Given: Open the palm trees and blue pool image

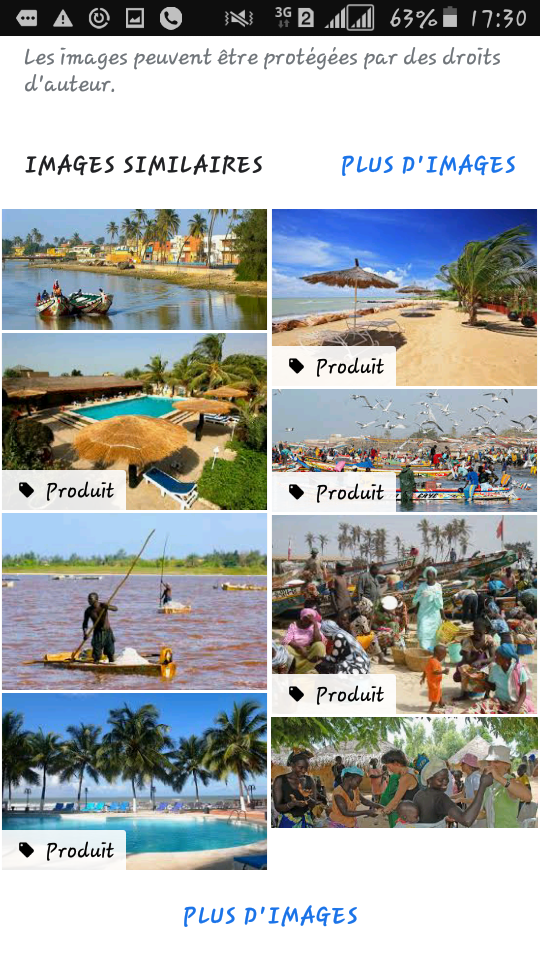Looking at the screenshot, I should click(135, 781).
